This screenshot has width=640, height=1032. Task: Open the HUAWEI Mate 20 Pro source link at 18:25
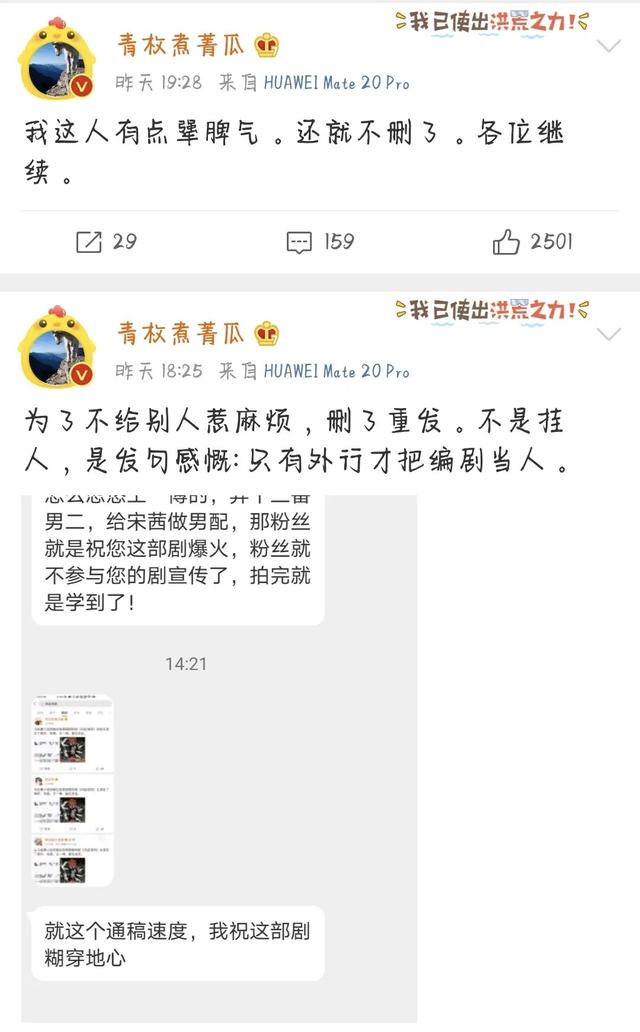tap(336, 371)
